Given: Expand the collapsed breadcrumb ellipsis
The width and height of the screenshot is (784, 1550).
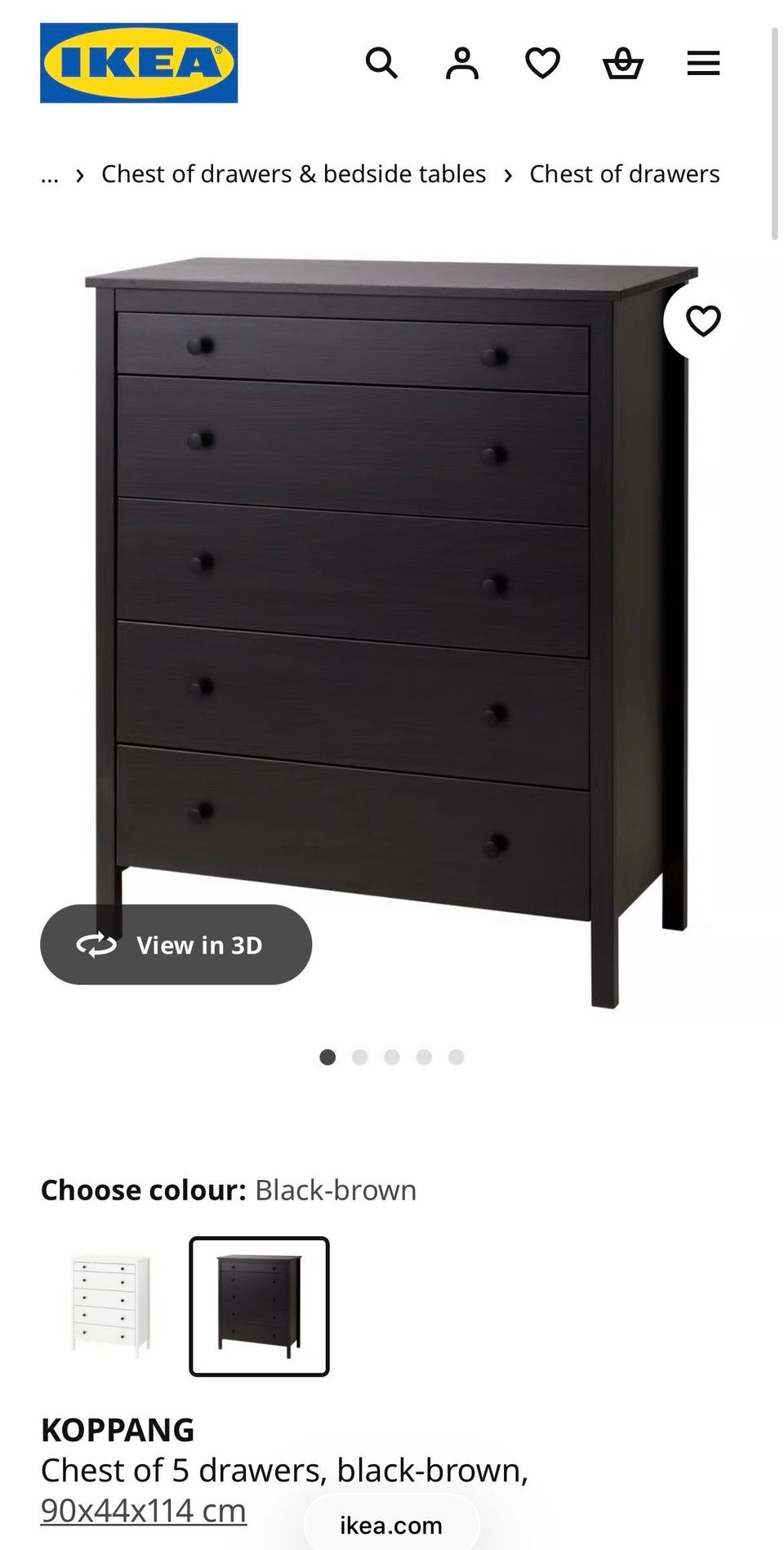Looking at the screenshot, I should pyautogui.click(x=50, y=175).
